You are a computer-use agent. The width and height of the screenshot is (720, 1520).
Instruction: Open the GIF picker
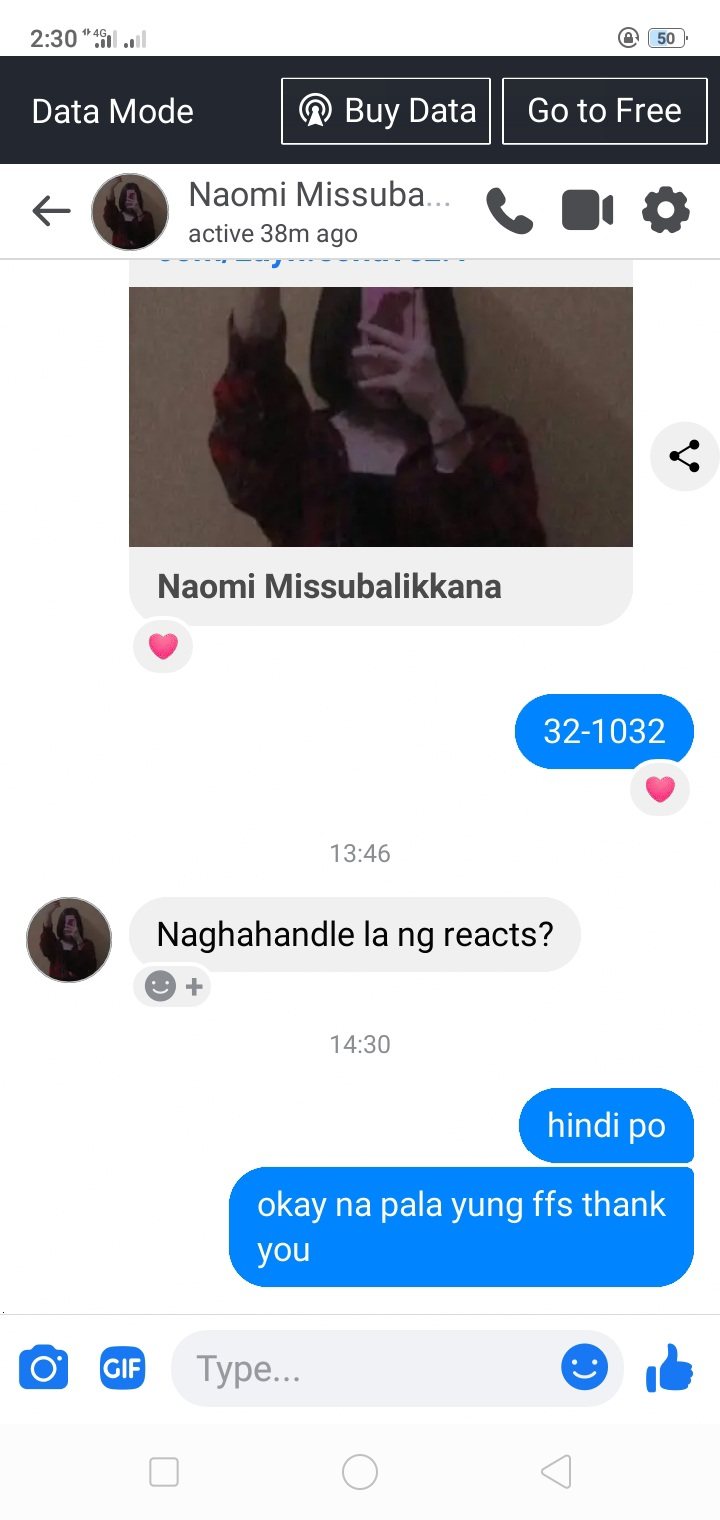point(122,1367)
